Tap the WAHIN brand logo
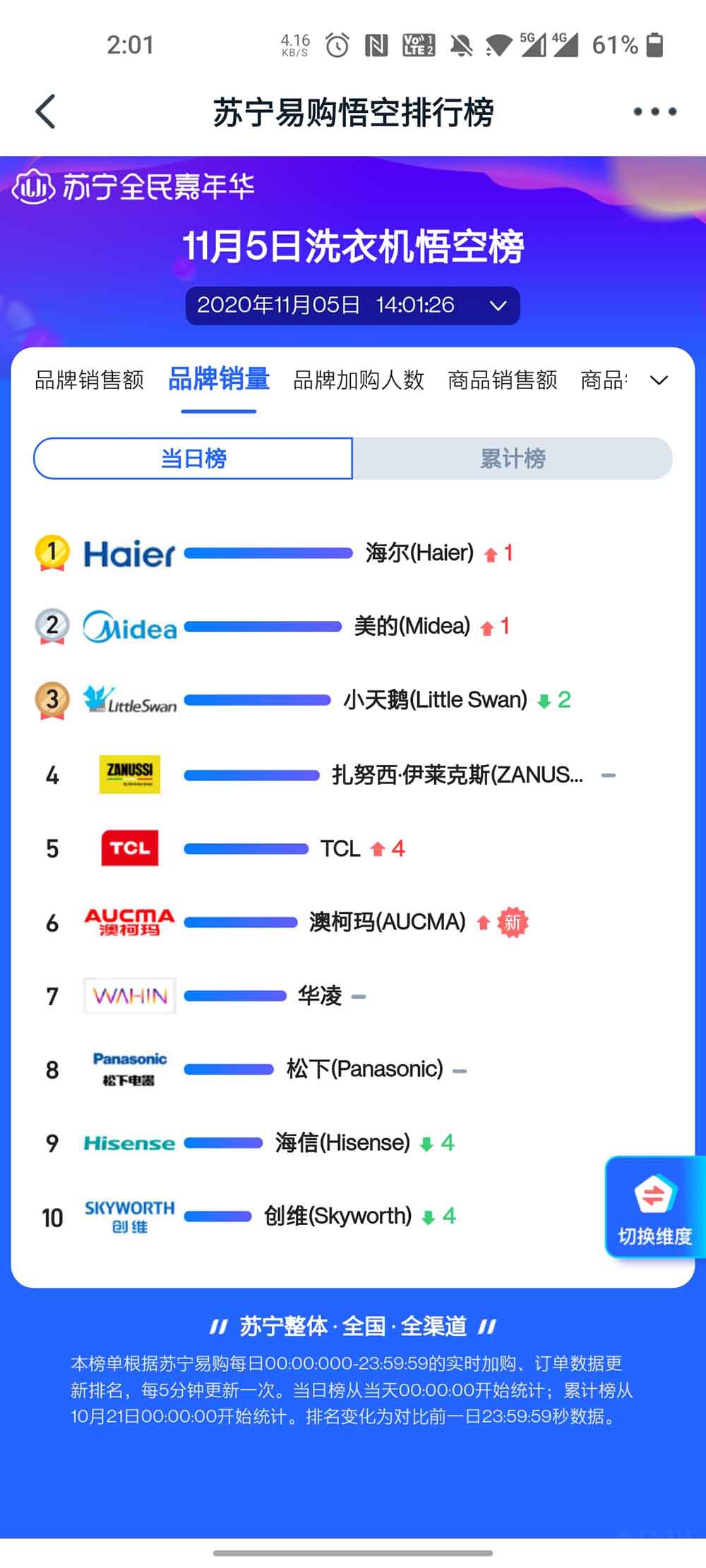The height and width of the screenshot is (1568, 706). click(x=128, y=996)
